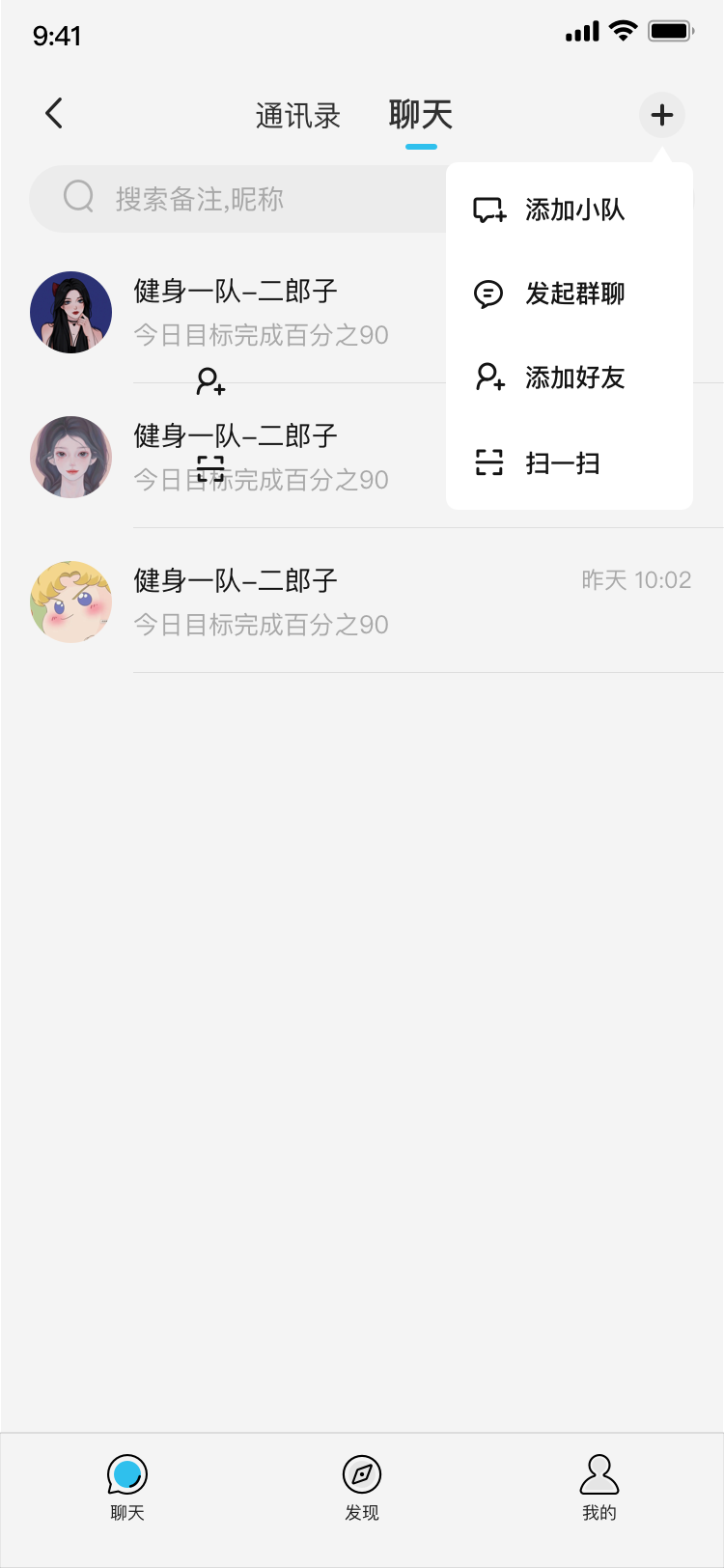Open the first 健身一队-二郎子 chat

tap(235, 311)
